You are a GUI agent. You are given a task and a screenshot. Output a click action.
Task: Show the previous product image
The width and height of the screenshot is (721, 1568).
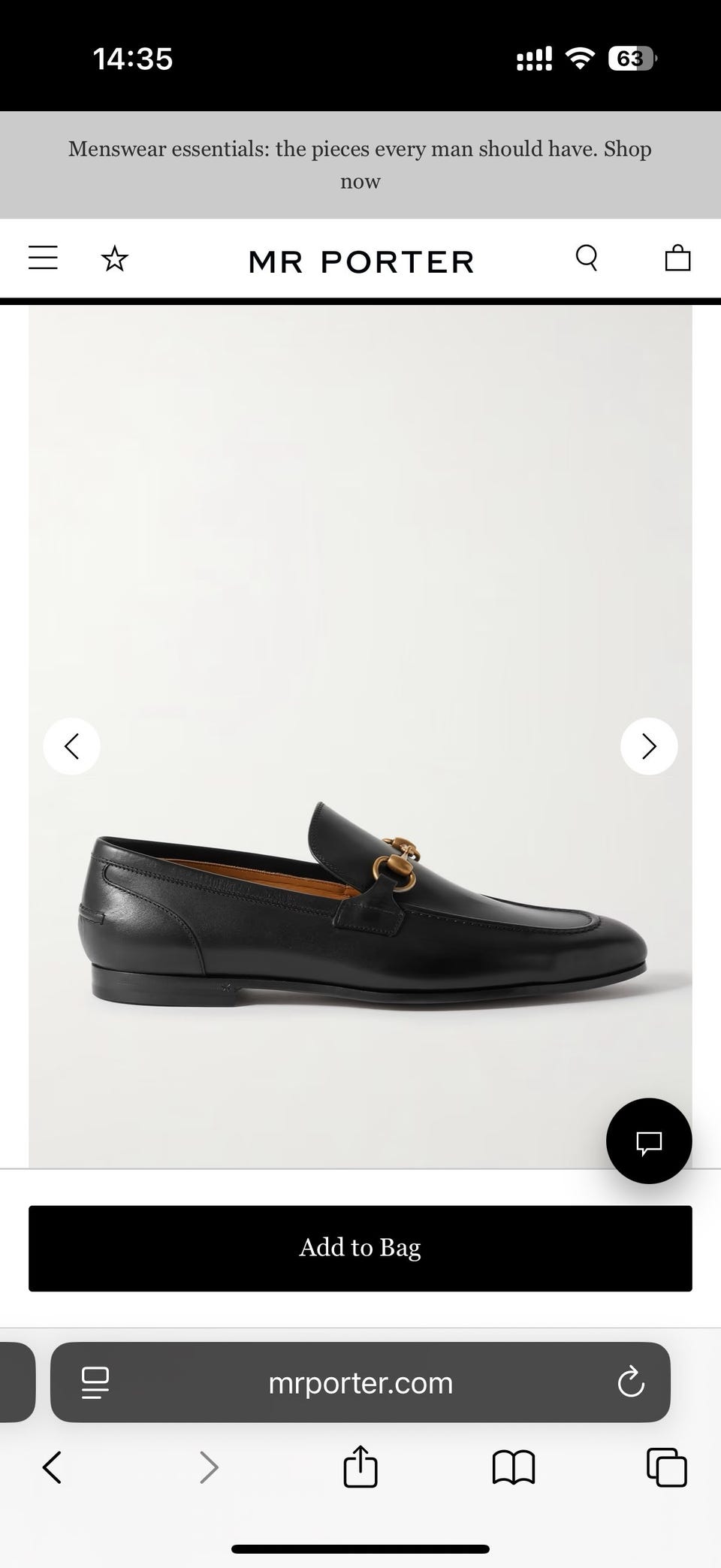71,746
